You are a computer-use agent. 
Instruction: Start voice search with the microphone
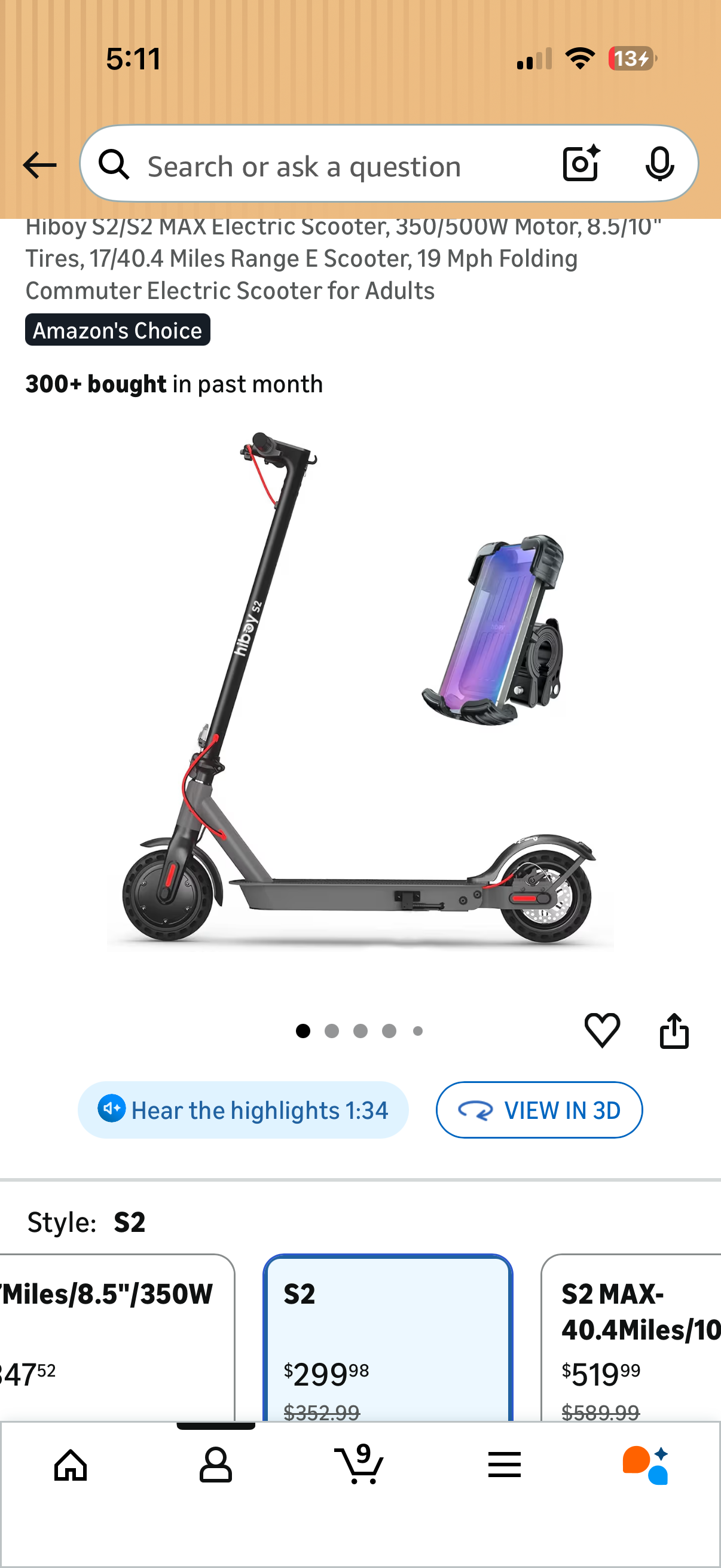[659, 164]
